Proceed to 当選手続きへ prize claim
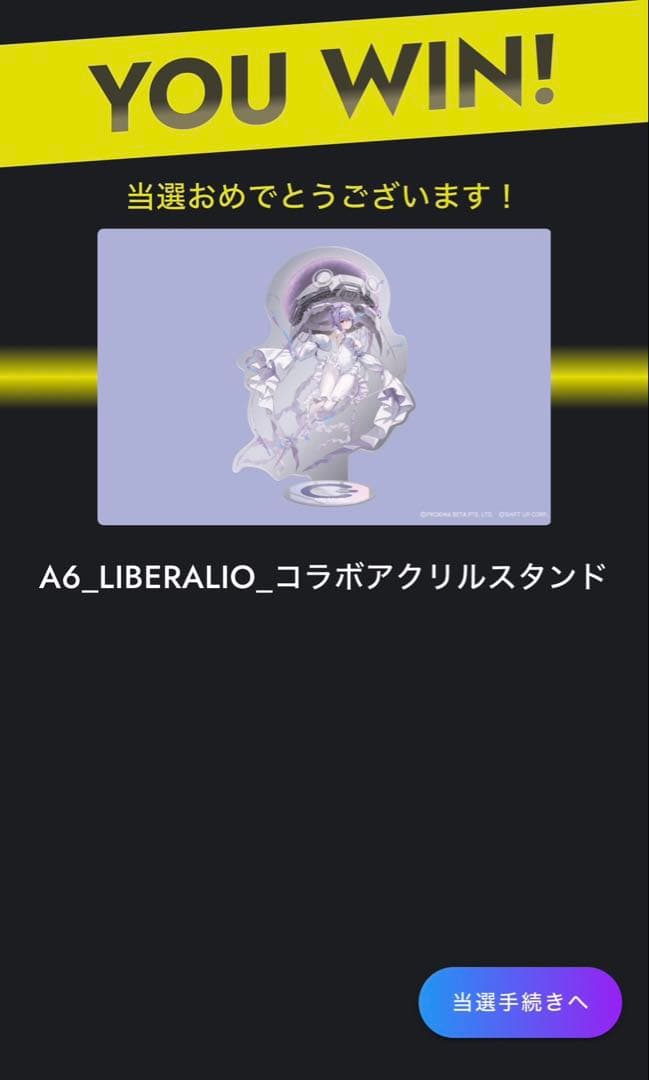 (x=520, y=1002)
